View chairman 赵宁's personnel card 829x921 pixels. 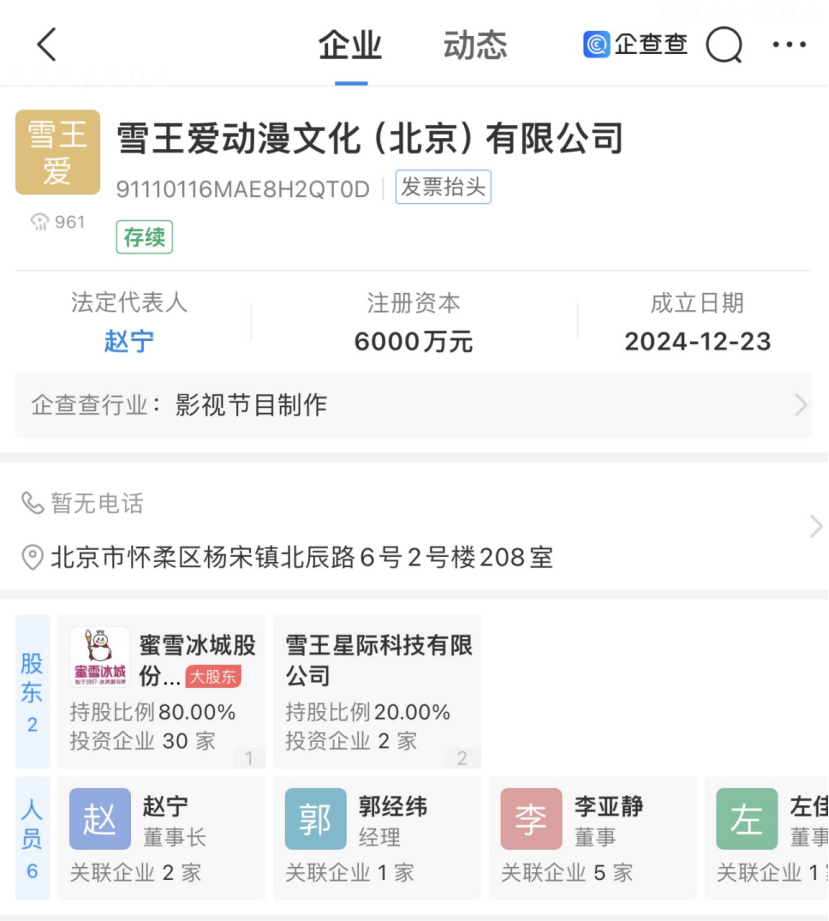coord(162,838)
